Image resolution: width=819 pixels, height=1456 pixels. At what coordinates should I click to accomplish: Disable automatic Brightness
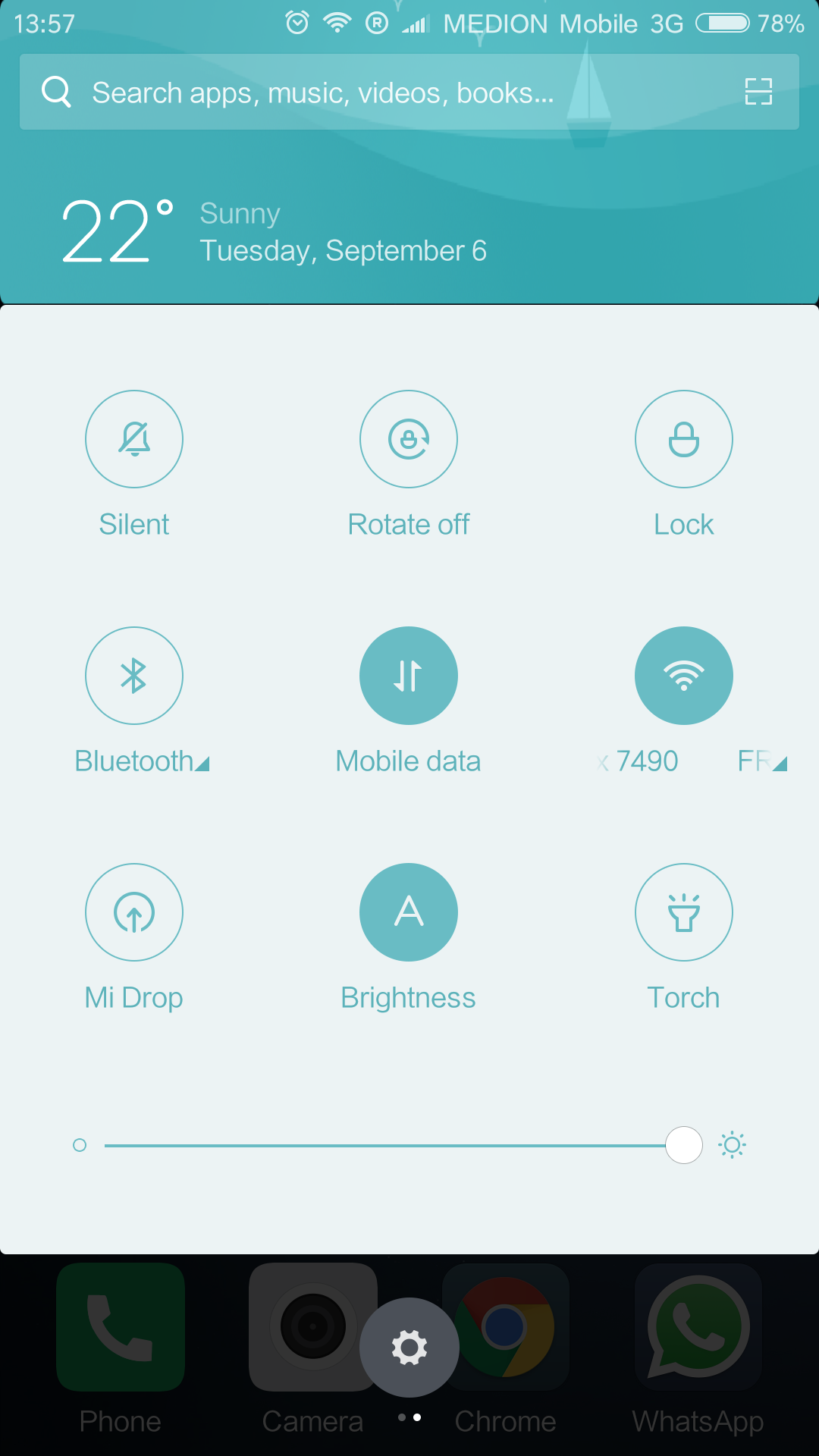[409, 912]
